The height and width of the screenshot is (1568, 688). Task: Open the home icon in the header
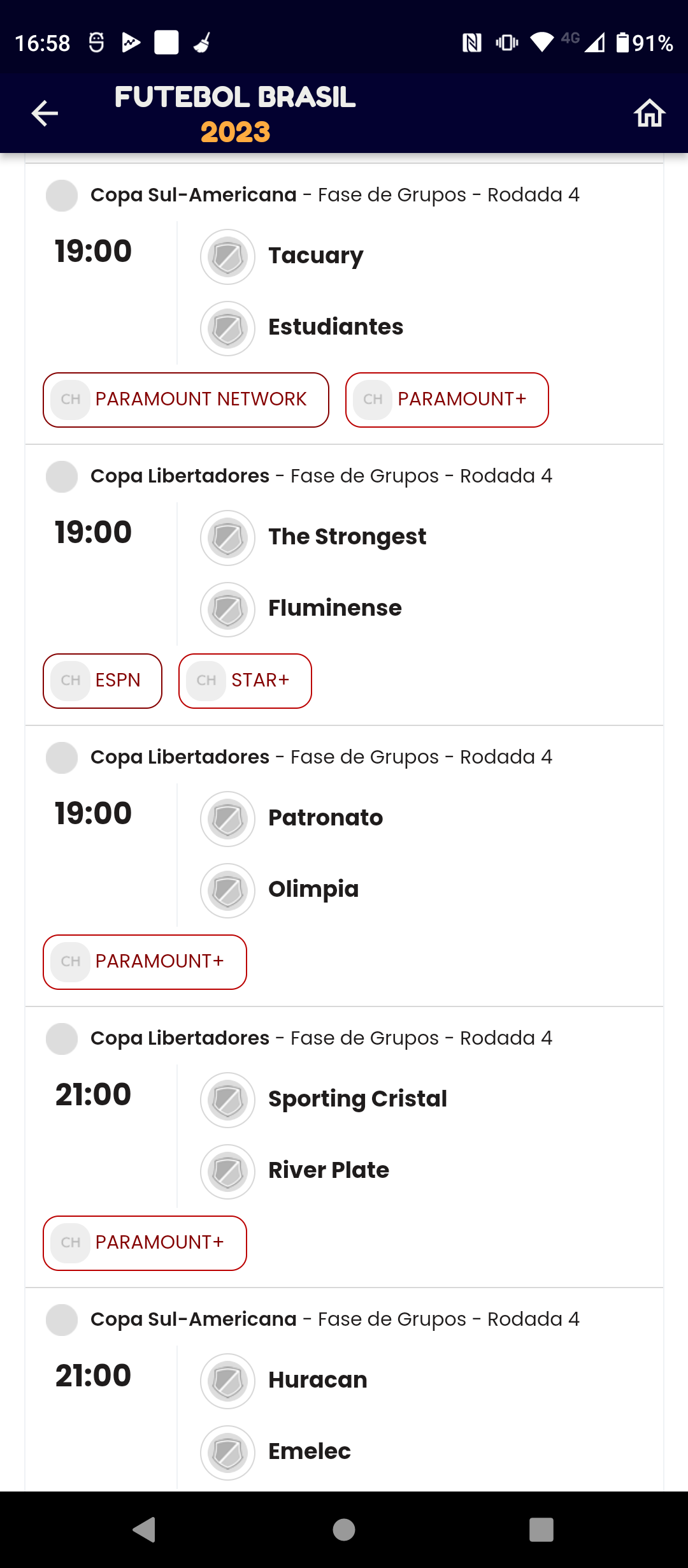[649, 113]
